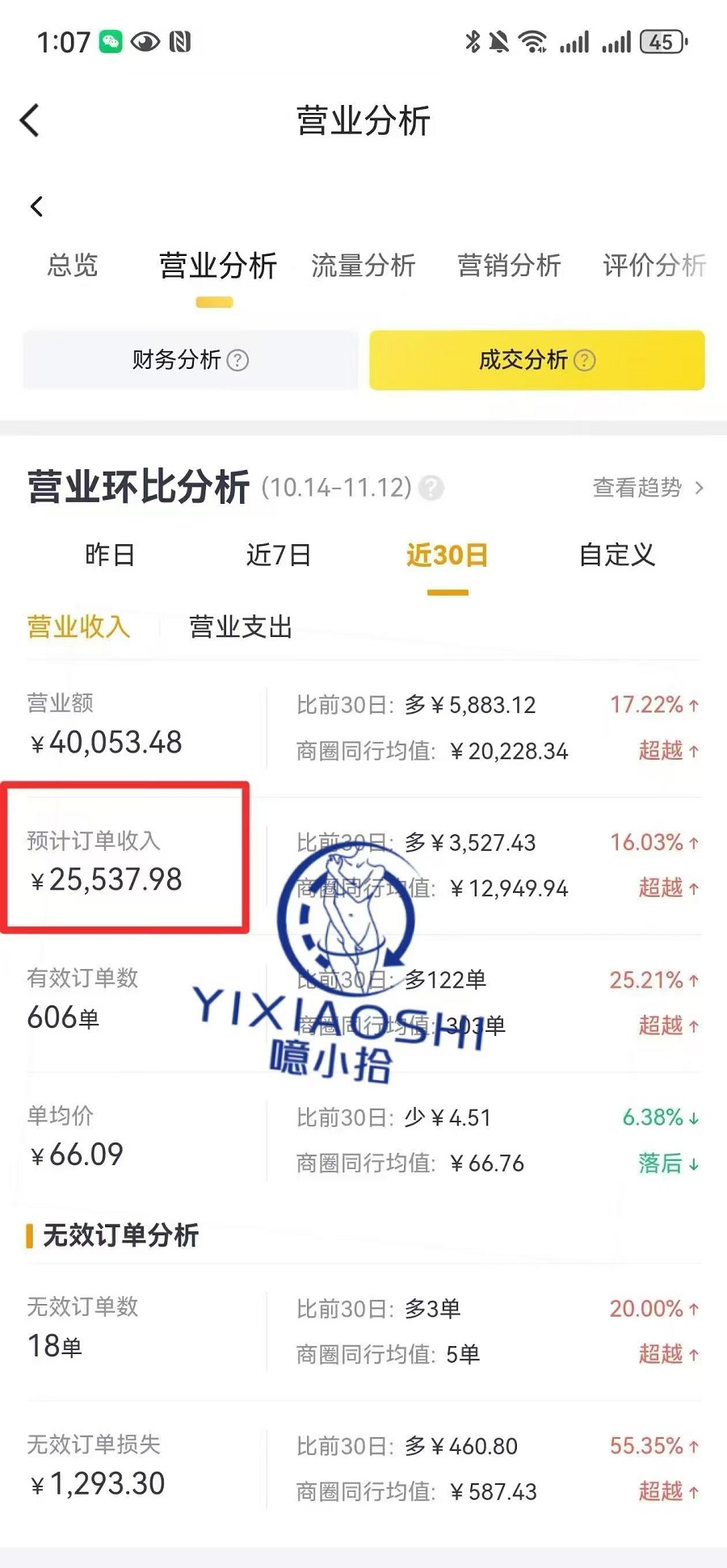
Task: Open the 评价分析 tab
Action: pos(653,265)
